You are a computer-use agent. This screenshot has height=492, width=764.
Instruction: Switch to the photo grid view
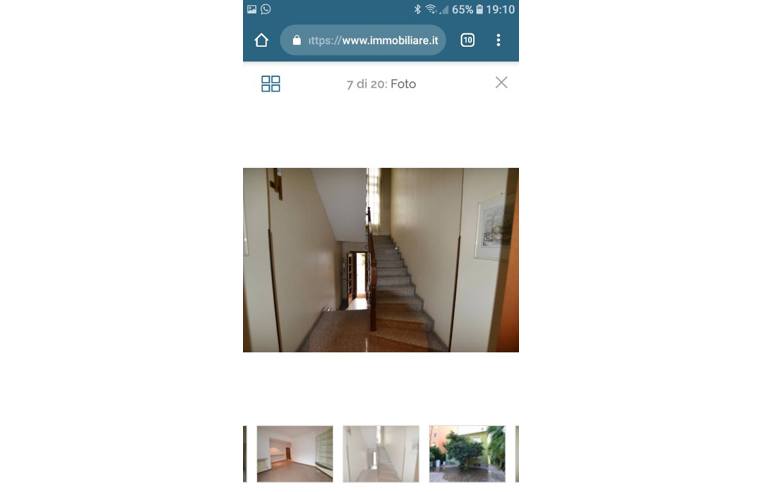coord(270,84)
